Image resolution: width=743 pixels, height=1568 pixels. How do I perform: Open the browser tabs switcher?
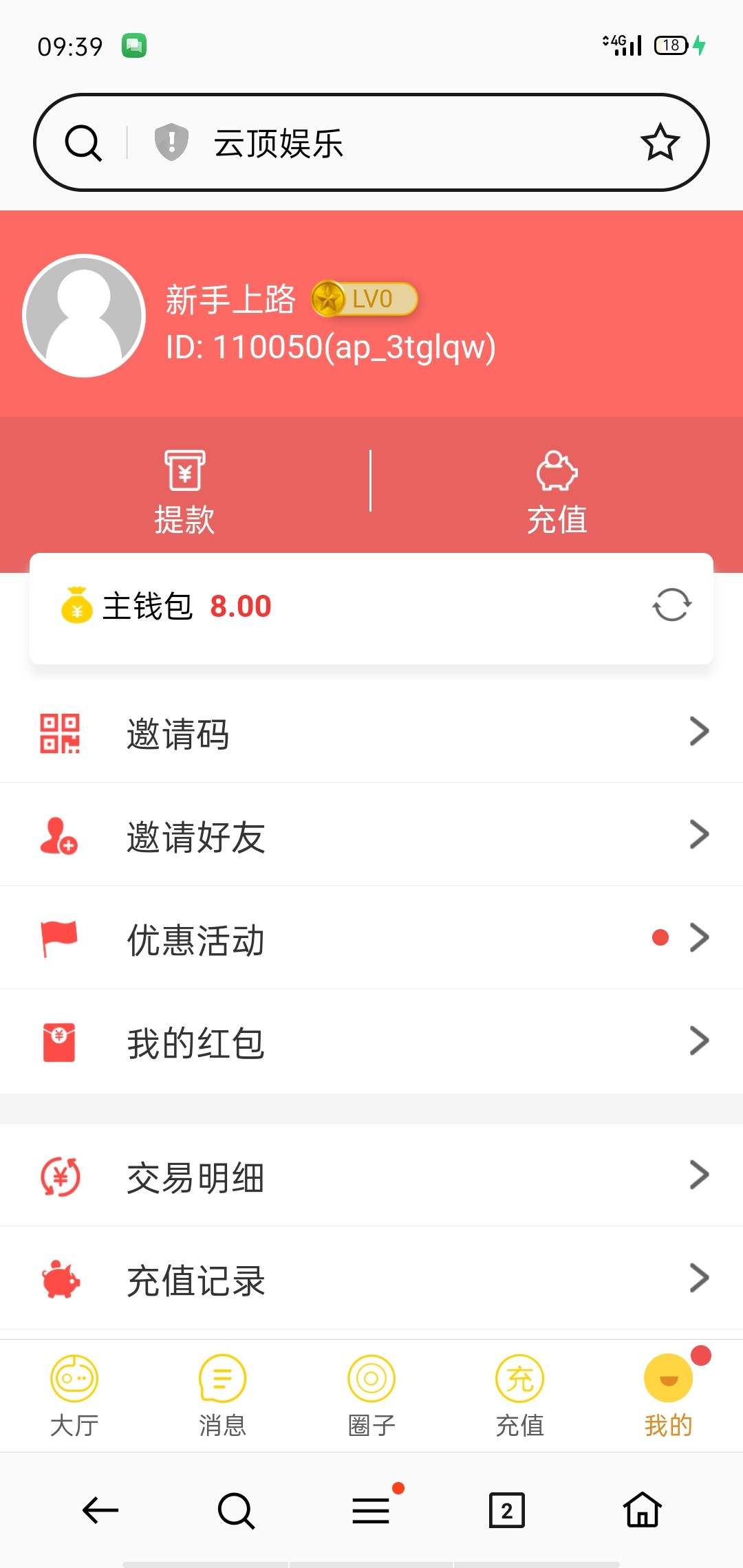tap(507, 1510)
